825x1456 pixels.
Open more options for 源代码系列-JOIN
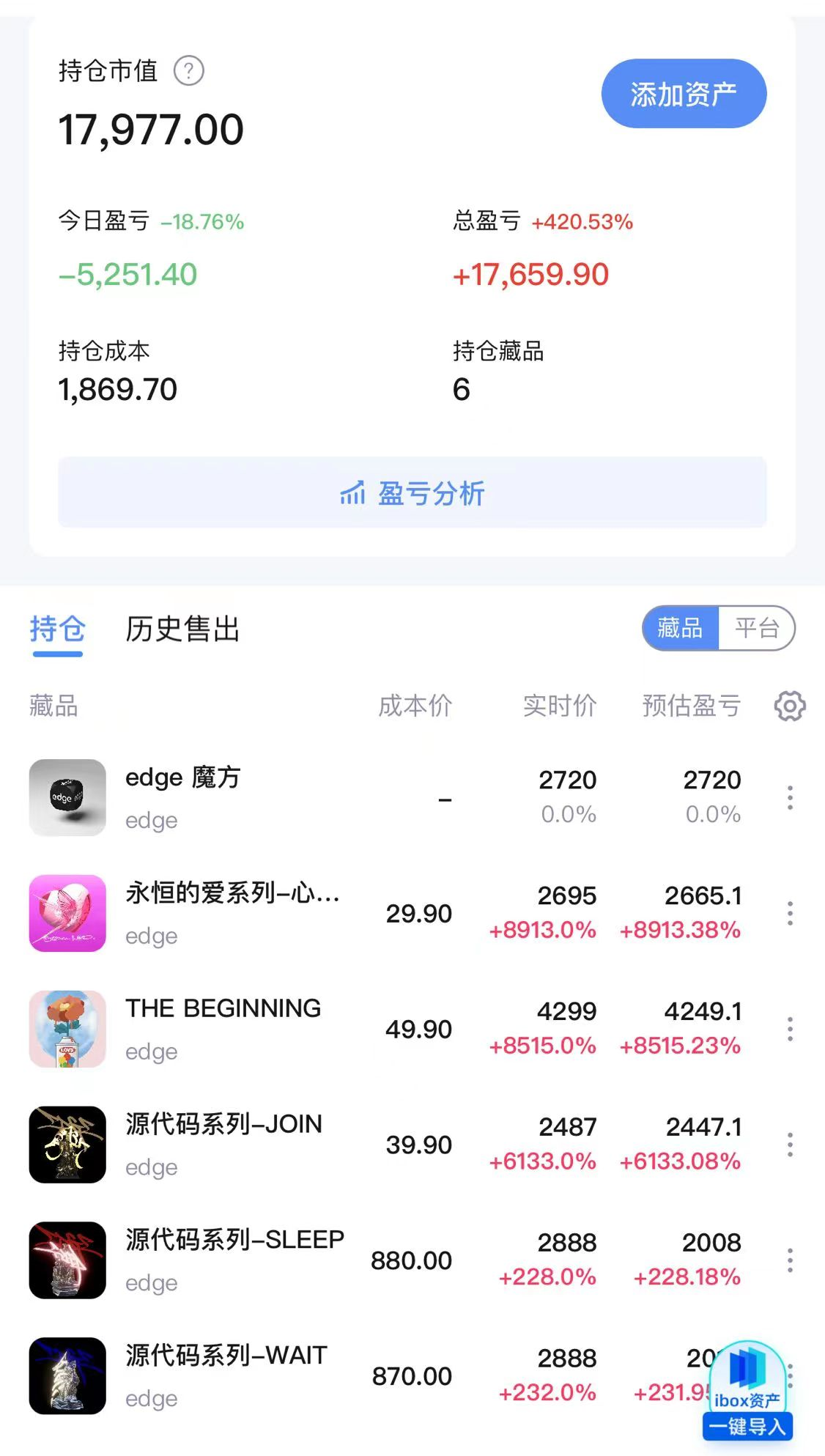(x=790, y=1145)
